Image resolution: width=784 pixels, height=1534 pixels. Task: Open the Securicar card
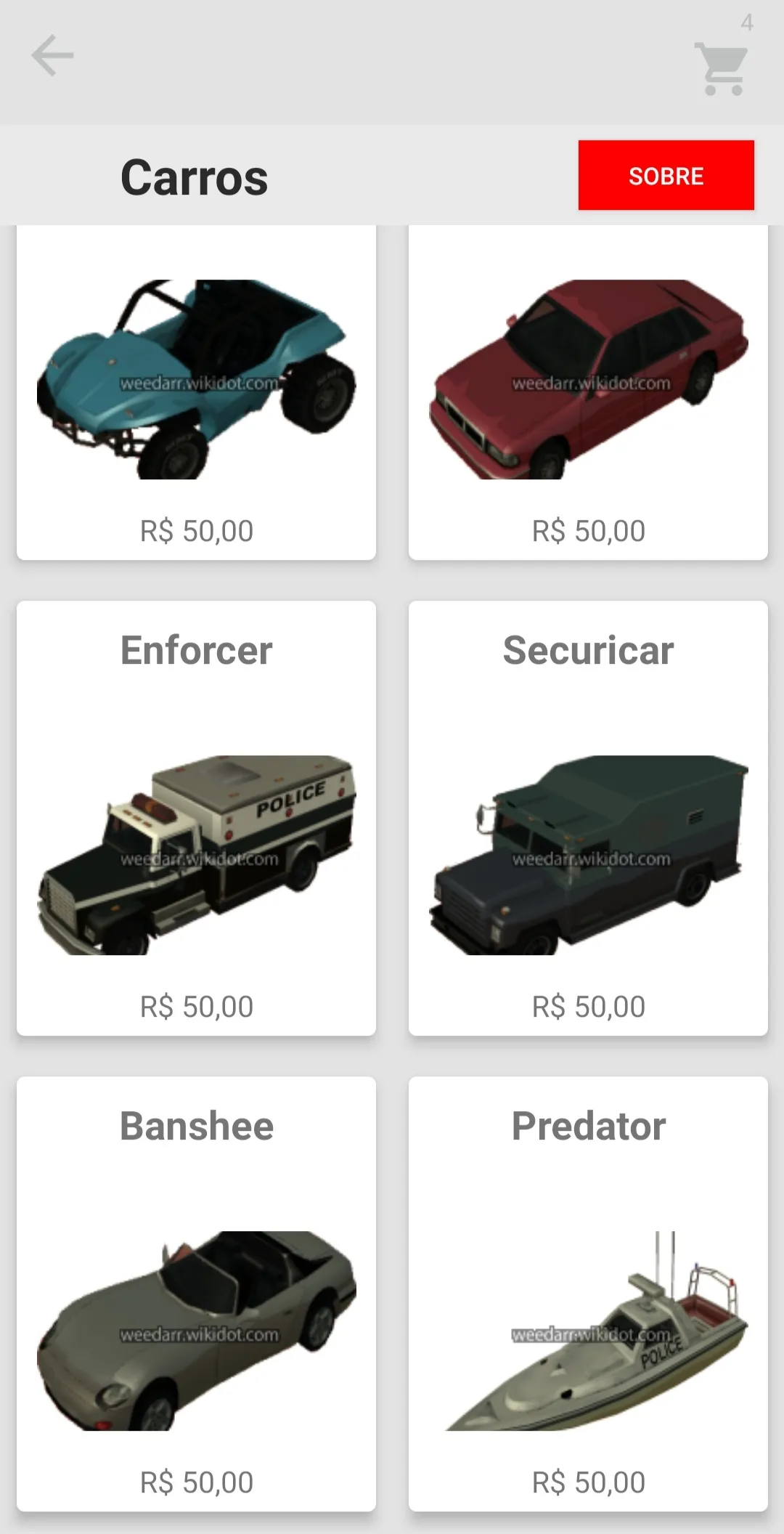[588, 818]
